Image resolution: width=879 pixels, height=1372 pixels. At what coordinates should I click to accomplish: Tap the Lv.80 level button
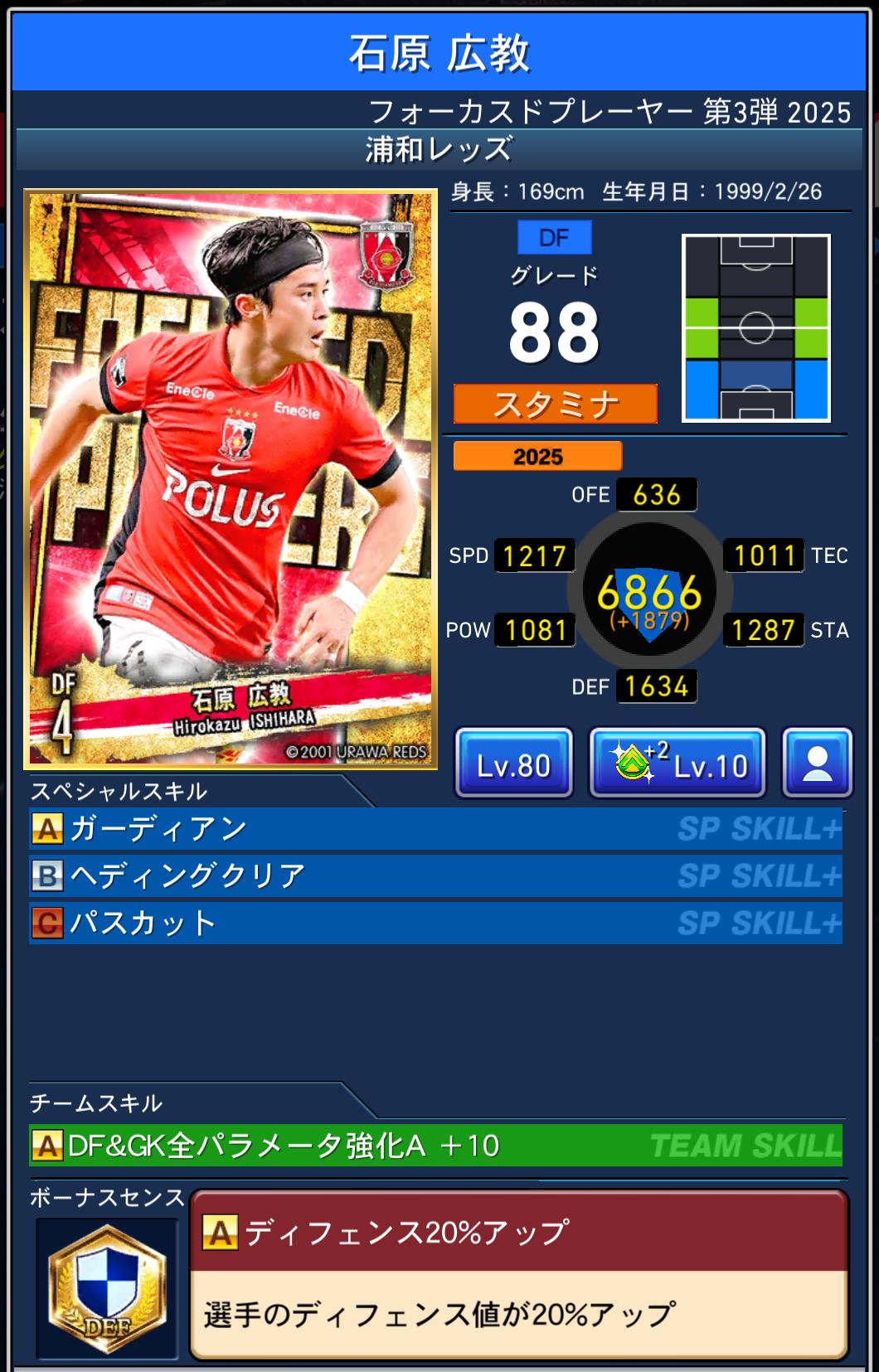(513, 764)
